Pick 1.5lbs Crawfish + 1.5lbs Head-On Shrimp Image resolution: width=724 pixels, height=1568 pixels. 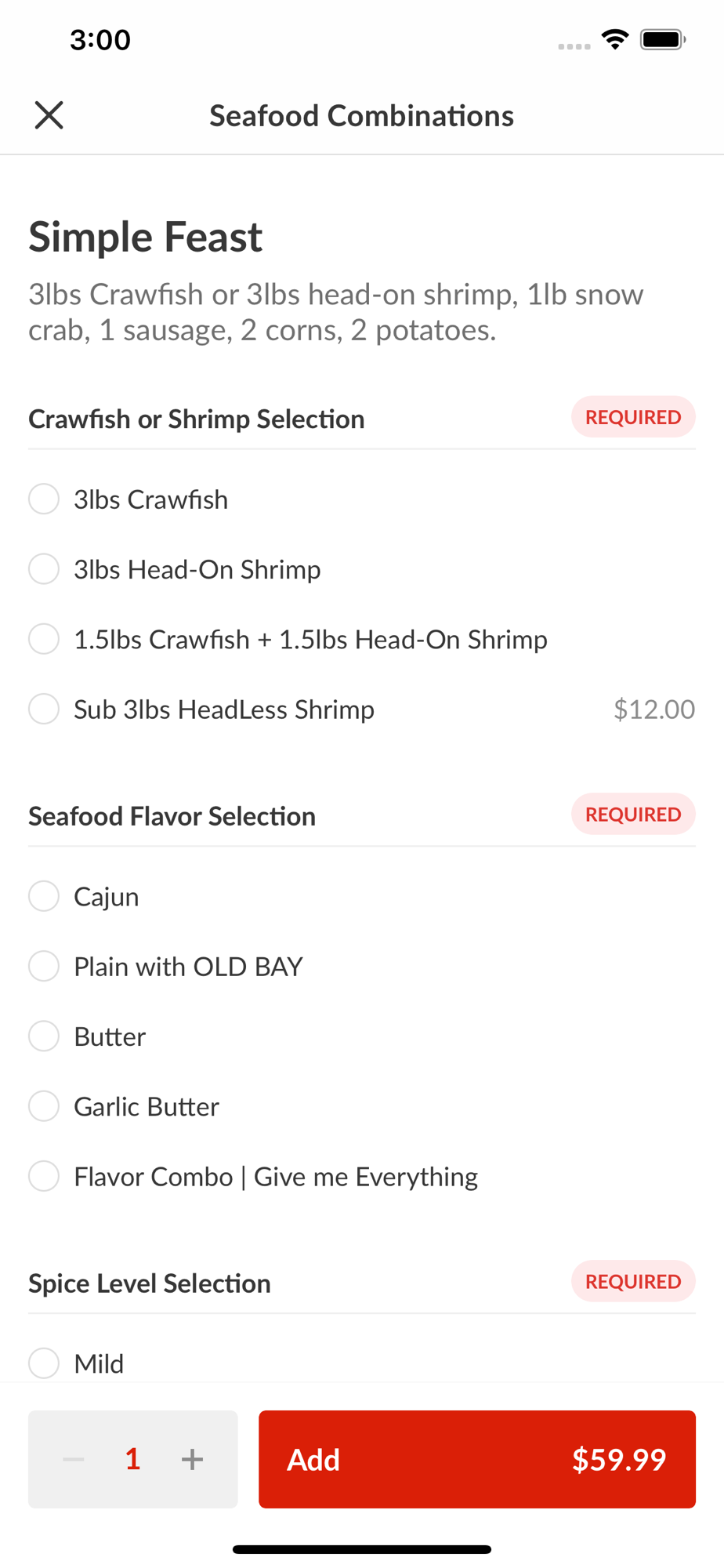[x=362, y=639]
